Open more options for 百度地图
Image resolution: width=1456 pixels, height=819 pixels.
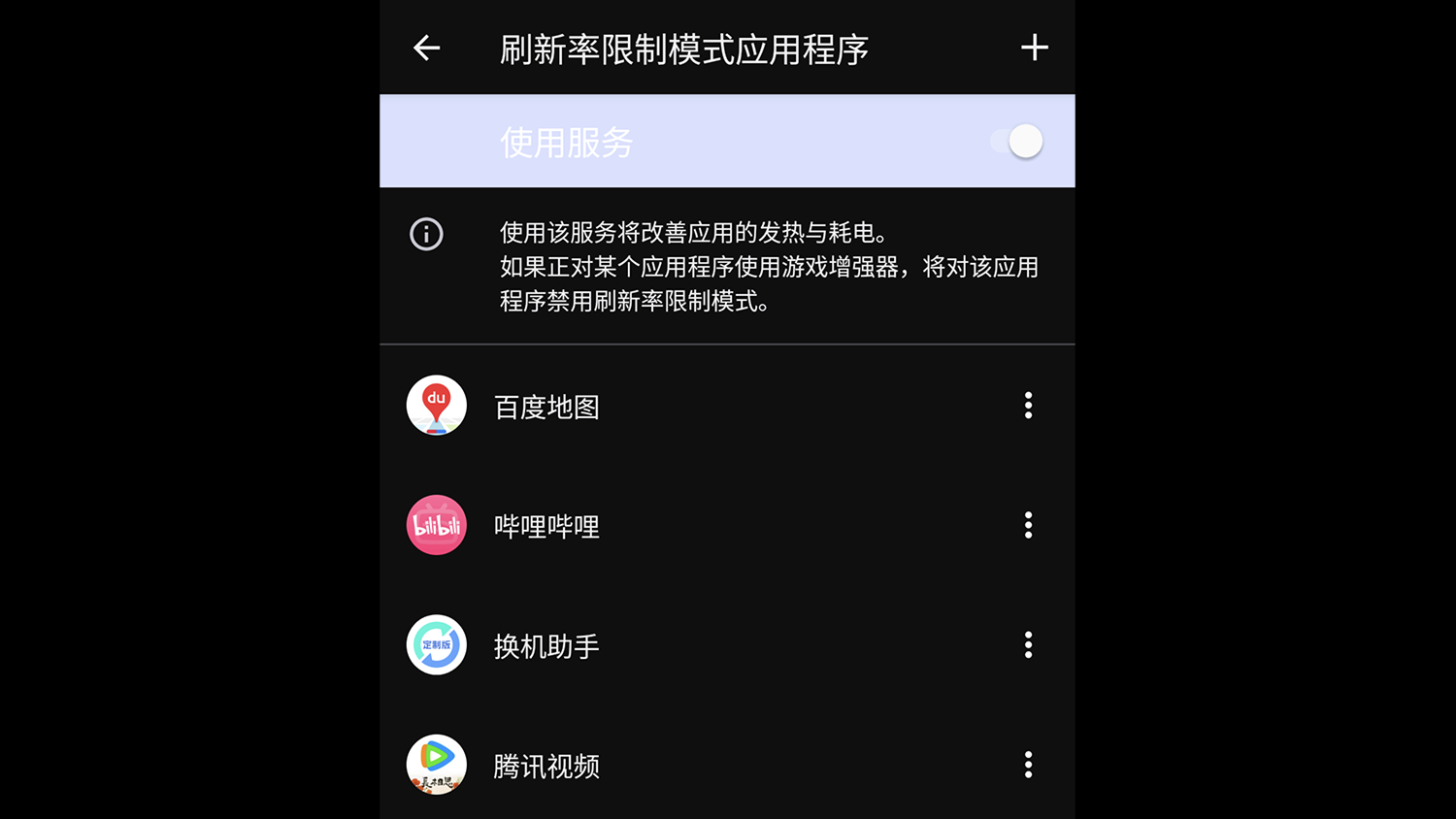1028,406
